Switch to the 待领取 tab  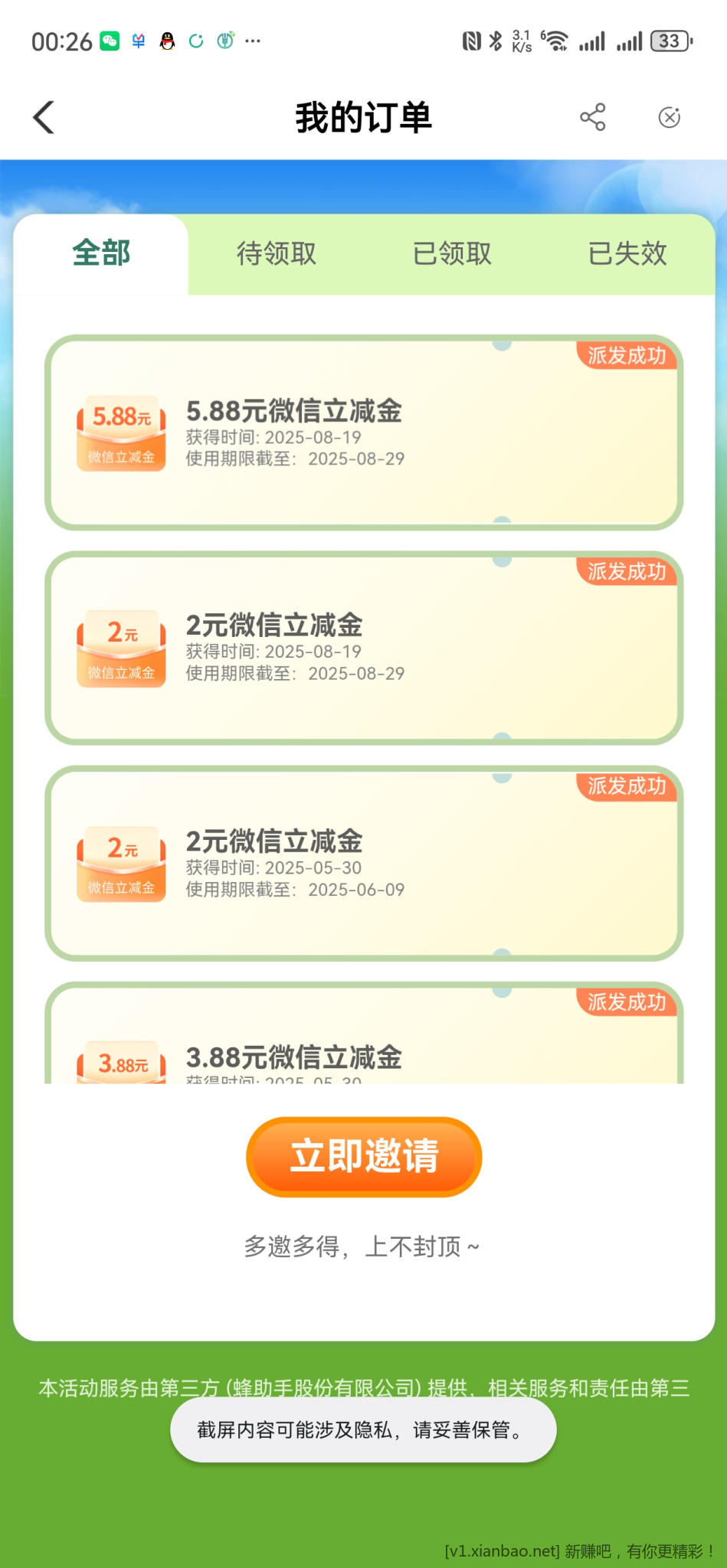coord(276,253)
